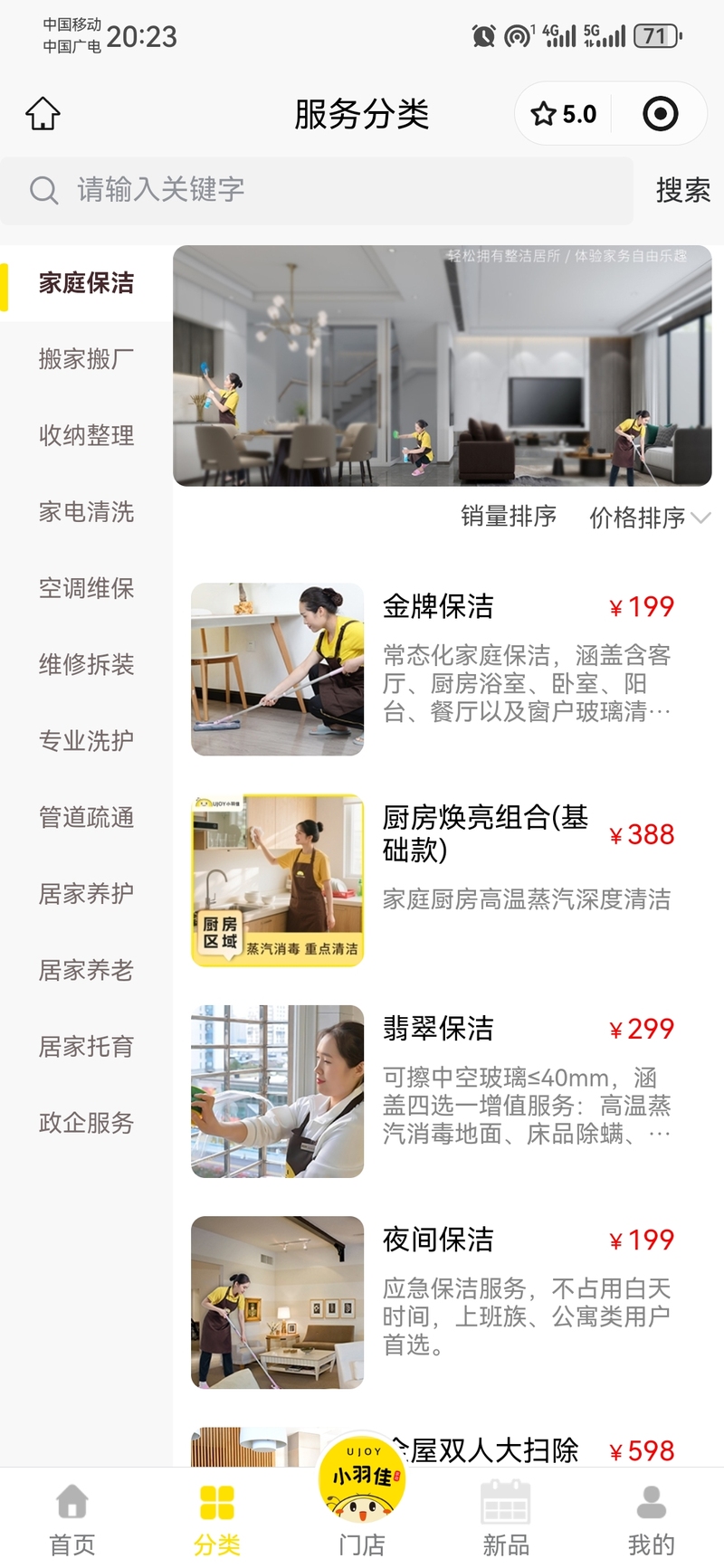Select the 收纳整理 category
Image resolution: width=724 pixels, height=1568 pixels.
click(86, 435)
